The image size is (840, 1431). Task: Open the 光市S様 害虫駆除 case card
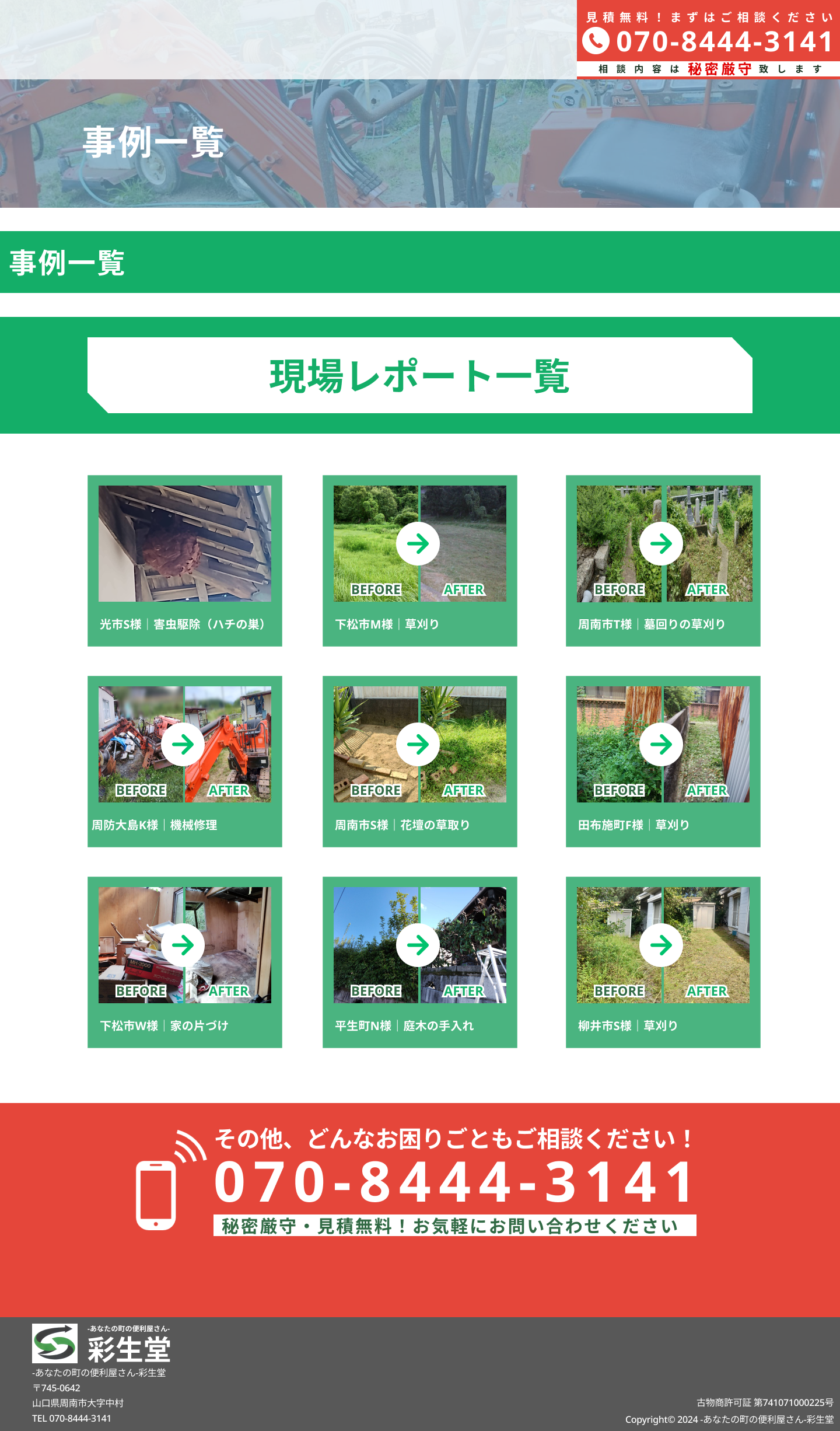[185, 560]
